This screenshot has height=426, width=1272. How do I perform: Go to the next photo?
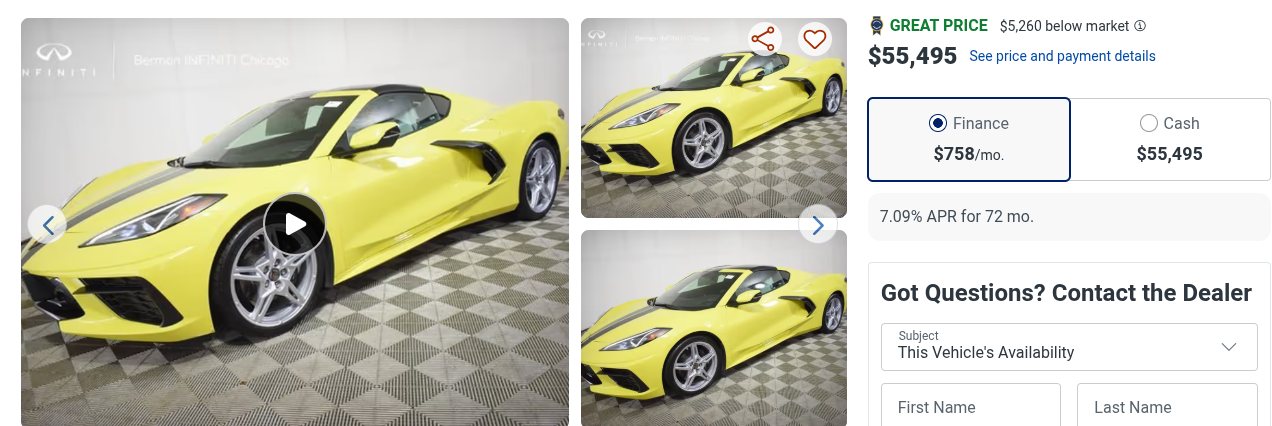pos(817,225)
